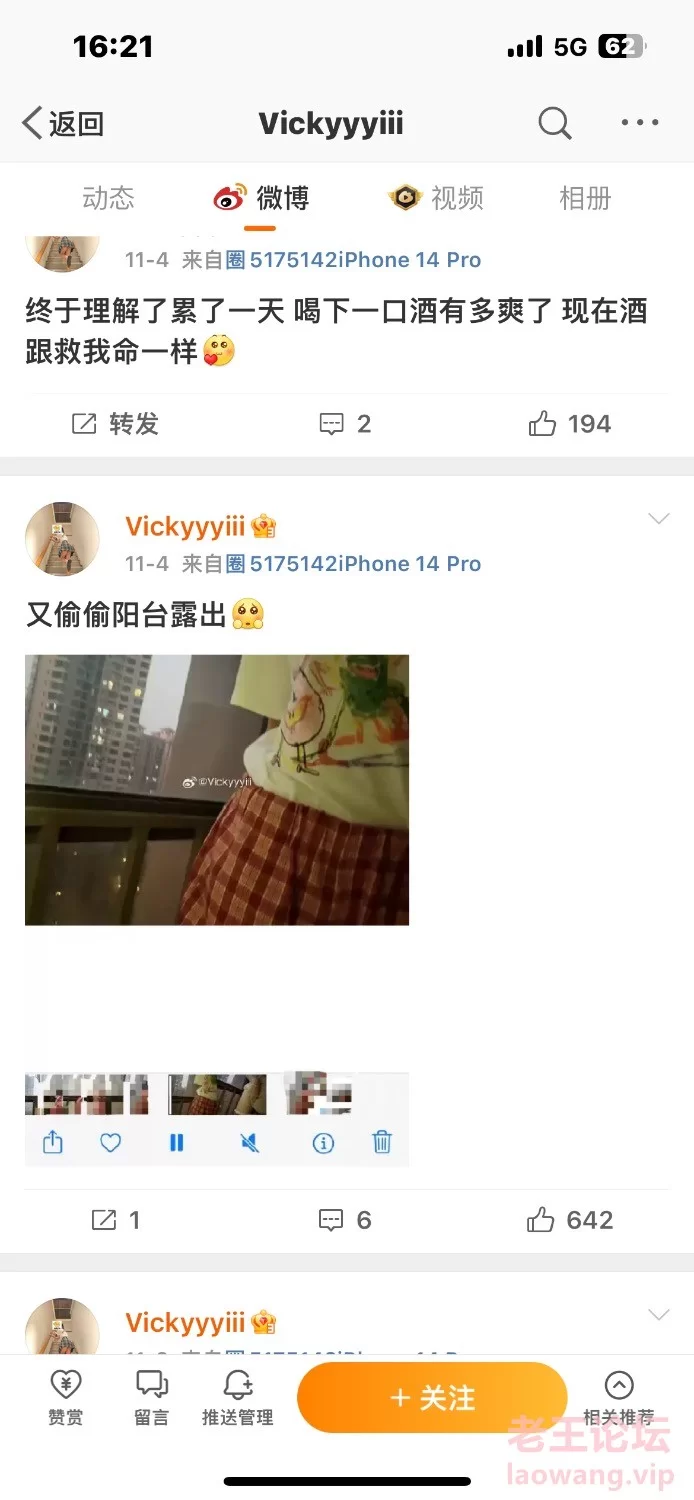Repost the post about drinking after work
The image size is (694, 1500).
click(x=116, y=424)
